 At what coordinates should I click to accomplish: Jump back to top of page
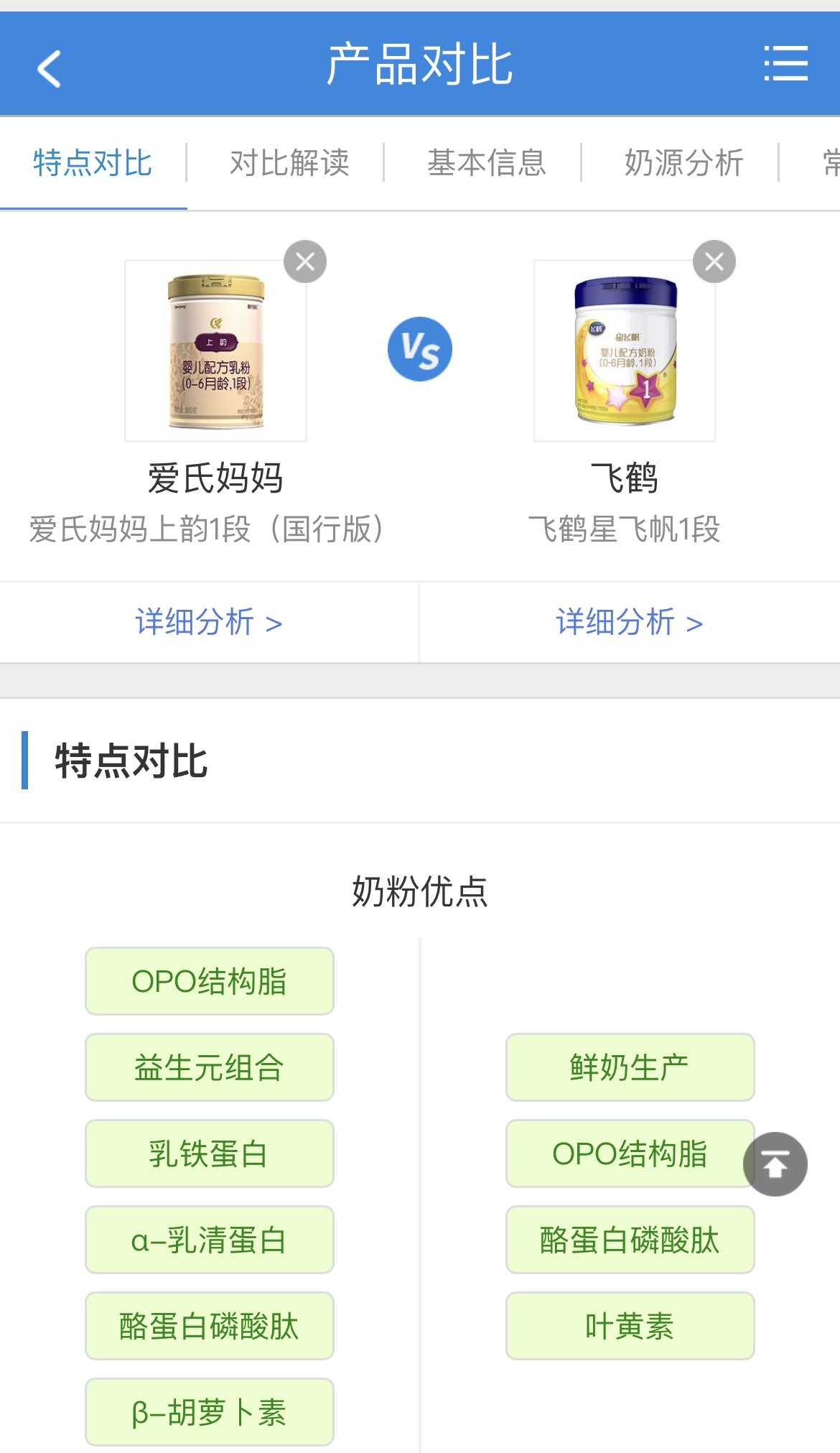coord(775,1164)
